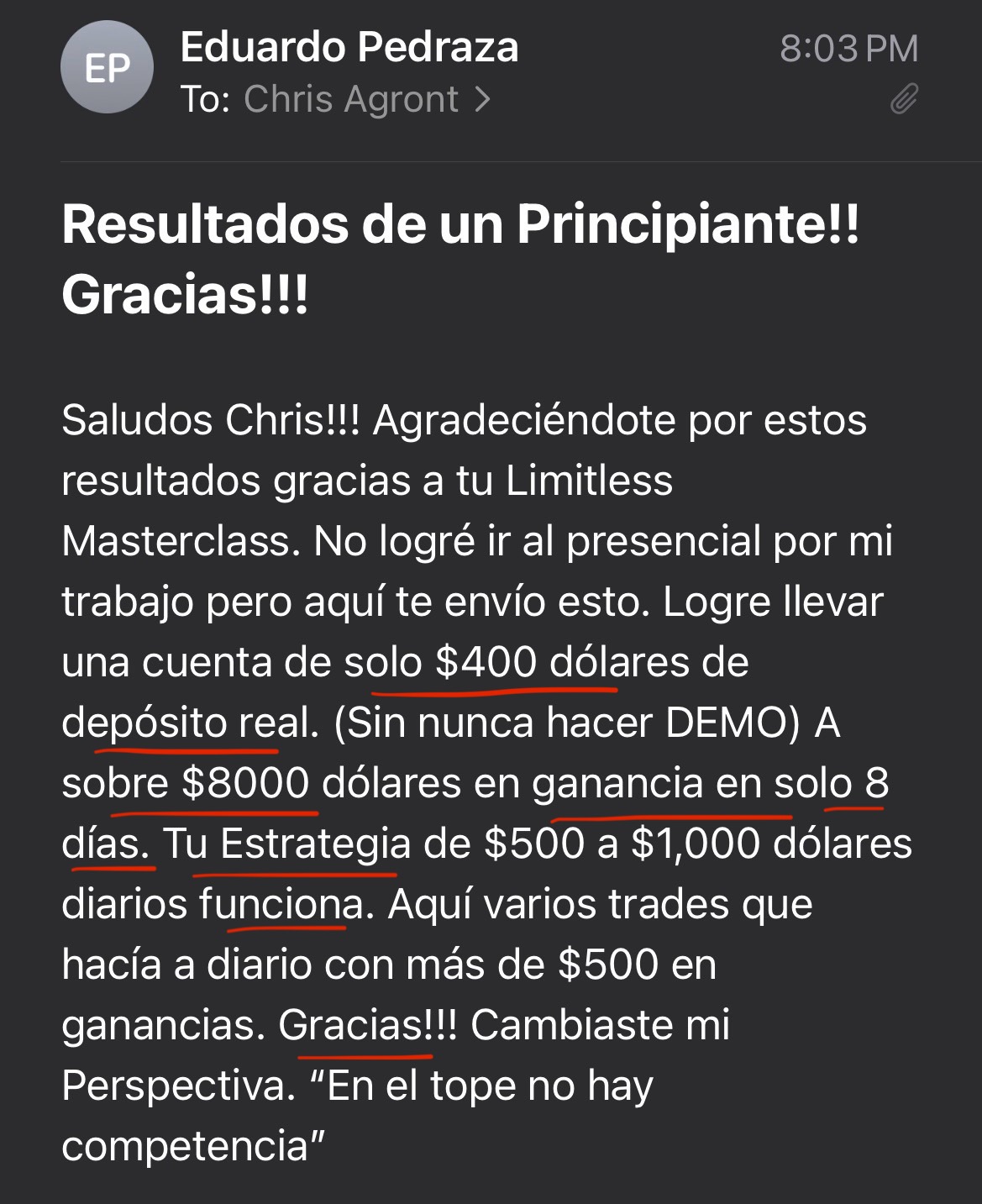The height and width of the screenshot is (1204, 982).
Task: Open sender avatar EP contact details
Action: pyautogui.click(x=107, y=68)
